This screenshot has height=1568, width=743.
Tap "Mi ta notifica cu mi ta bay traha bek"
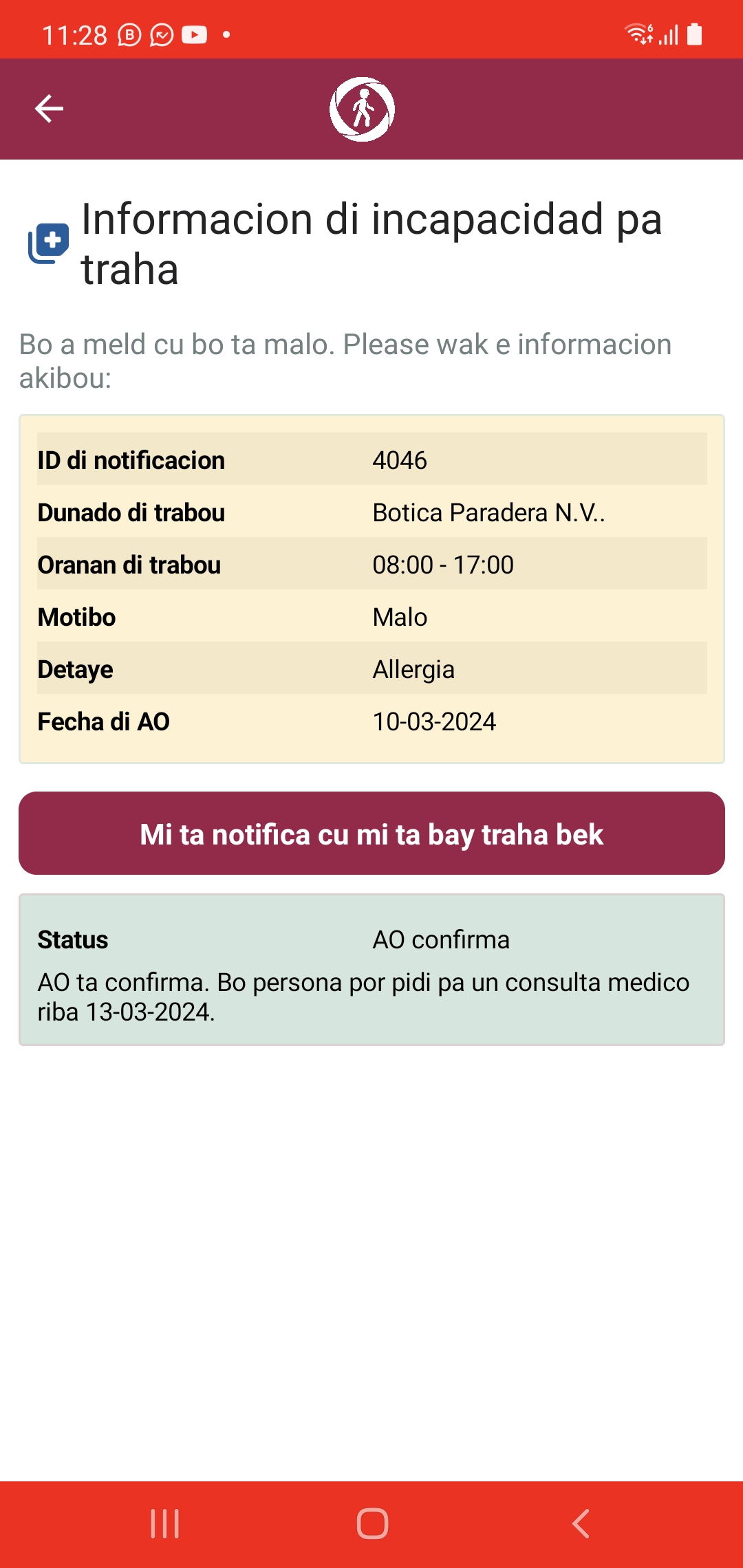tap(371, 833)
